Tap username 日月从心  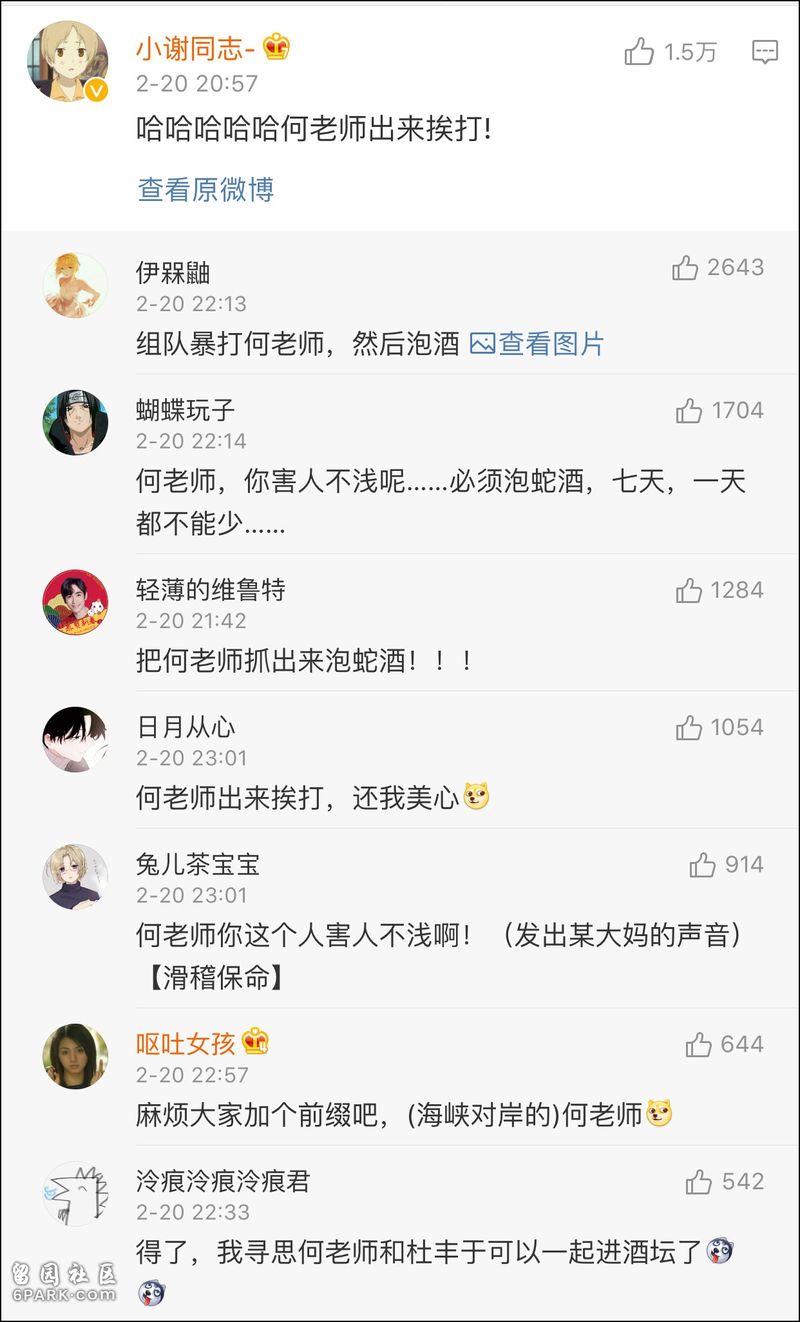click(x=186, y=727)
